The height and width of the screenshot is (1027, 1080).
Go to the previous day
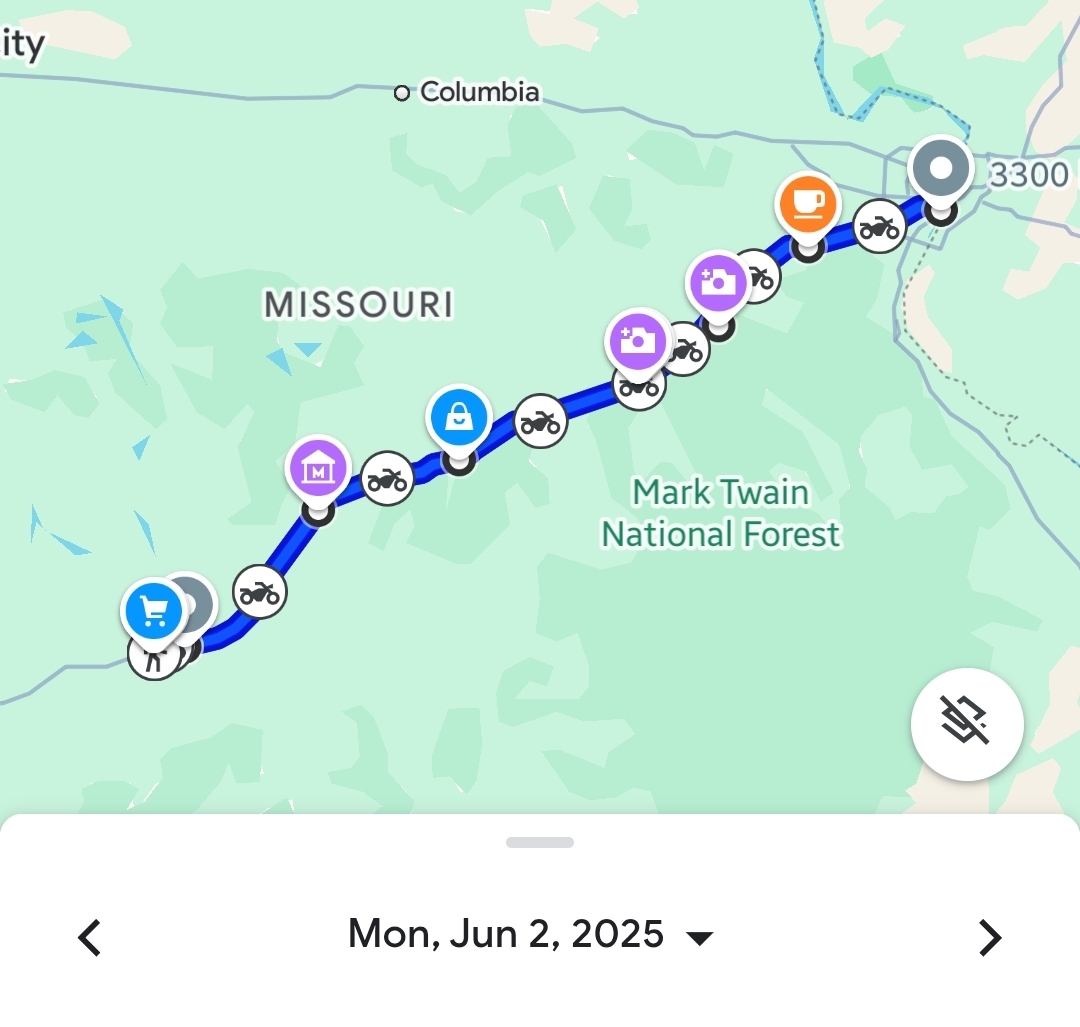pos(90,937)
